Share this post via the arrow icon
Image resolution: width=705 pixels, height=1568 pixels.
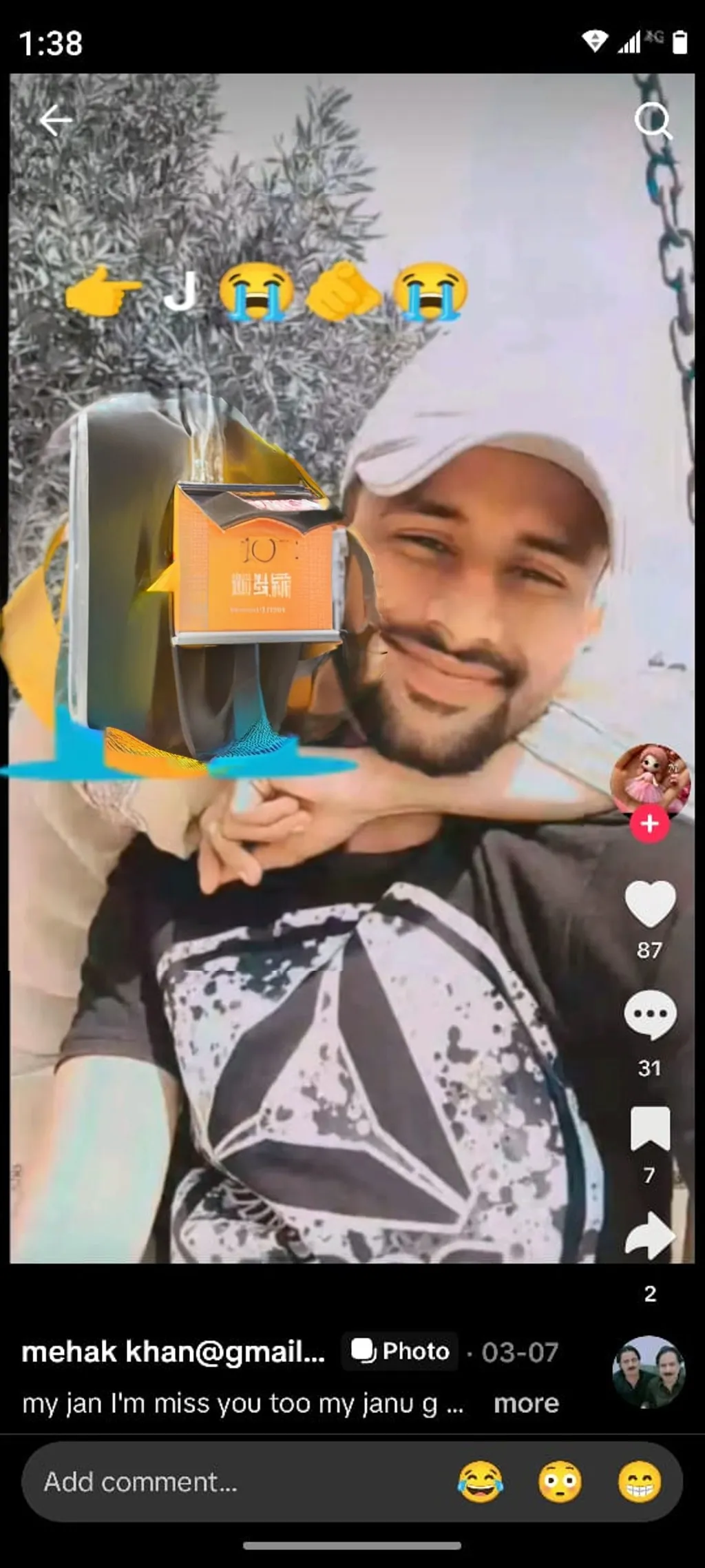(x=650, y=1236)
